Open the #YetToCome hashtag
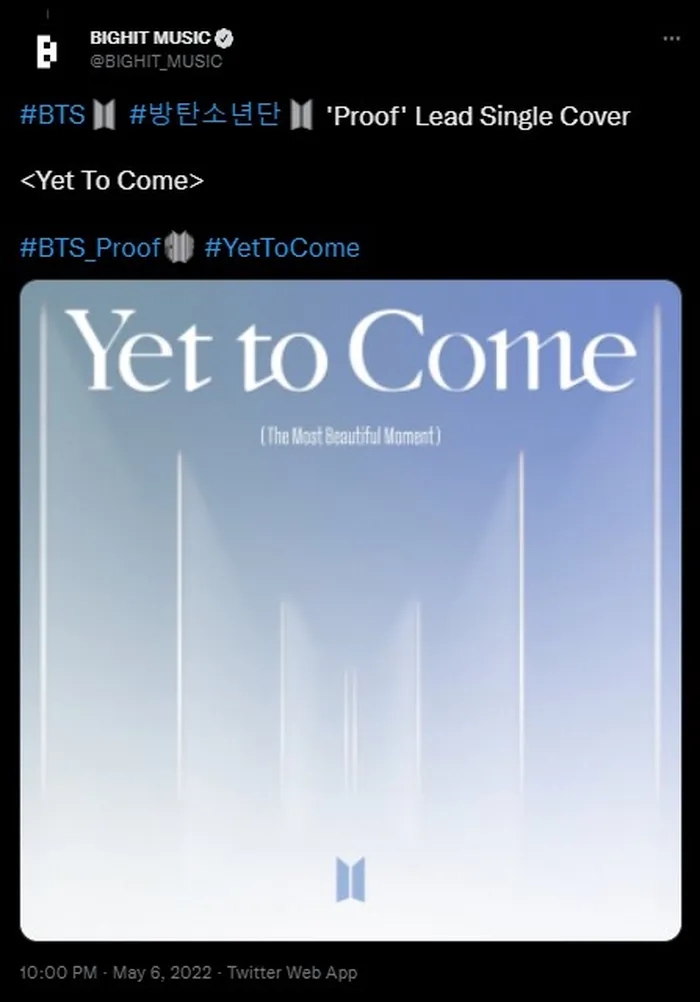The height and width of the screenshot is (1002, 700). pyautogui.click(x=282, y=247)
